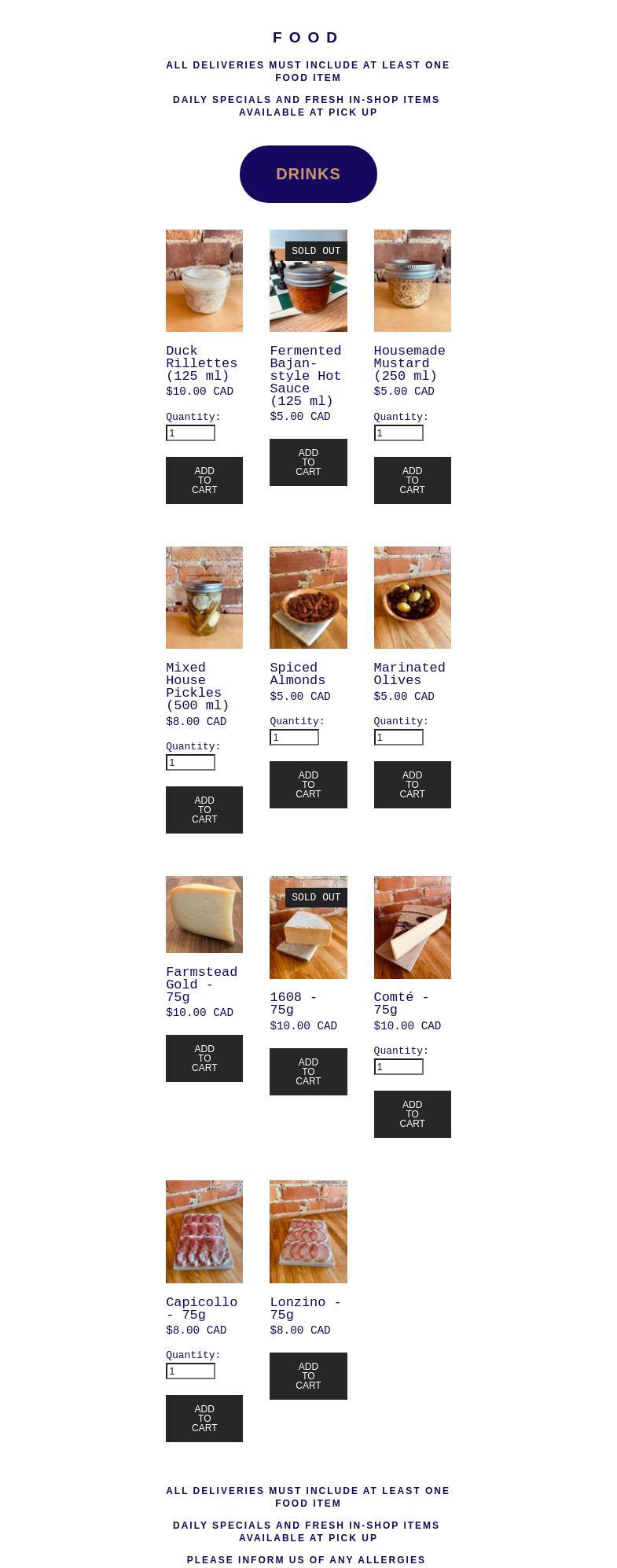Edit the Housemade Mustard quantity field
This screenshot has height=1568, width=617.
pos(398,433)
